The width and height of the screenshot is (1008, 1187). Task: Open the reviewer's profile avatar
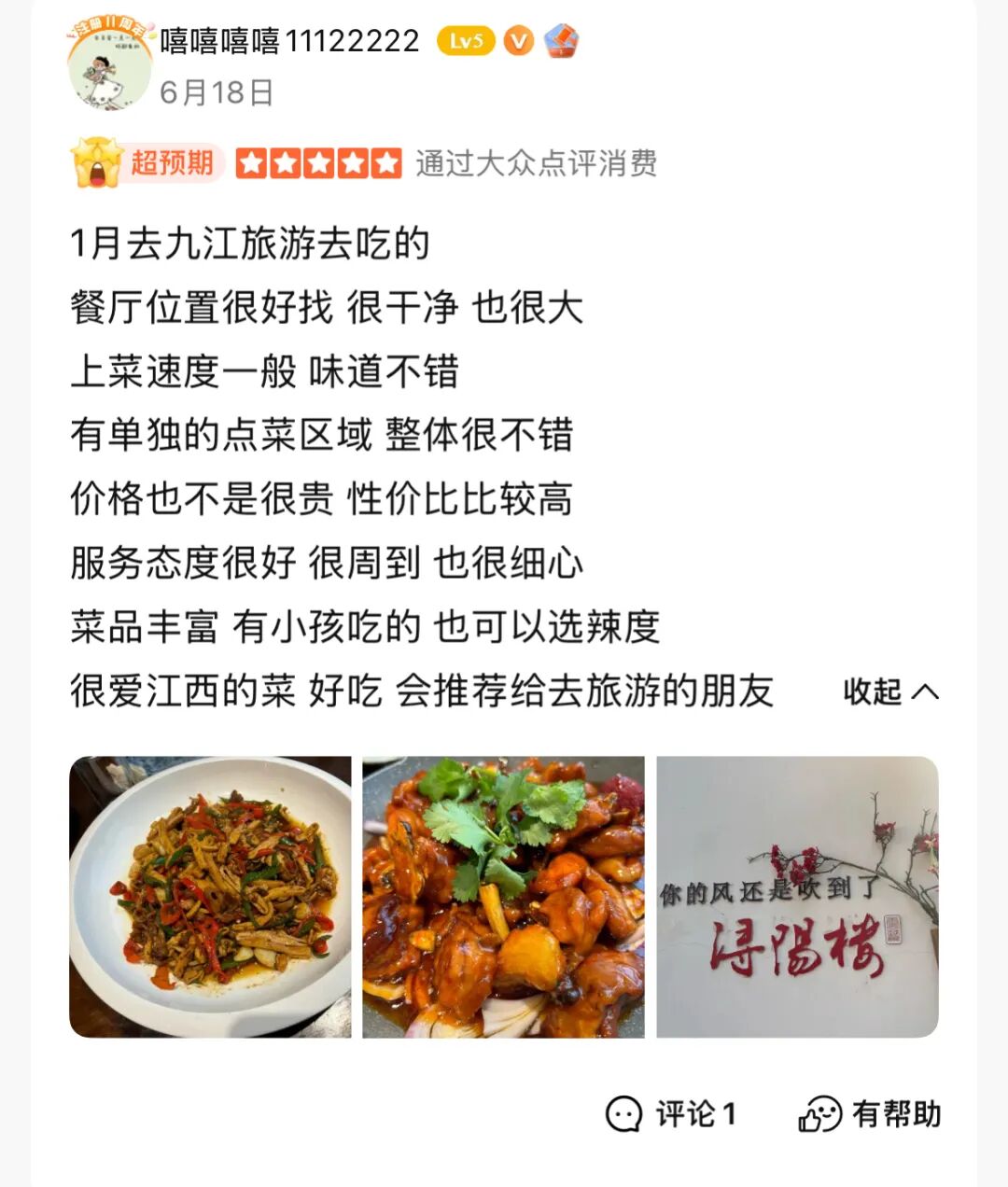tap(110, 65)
